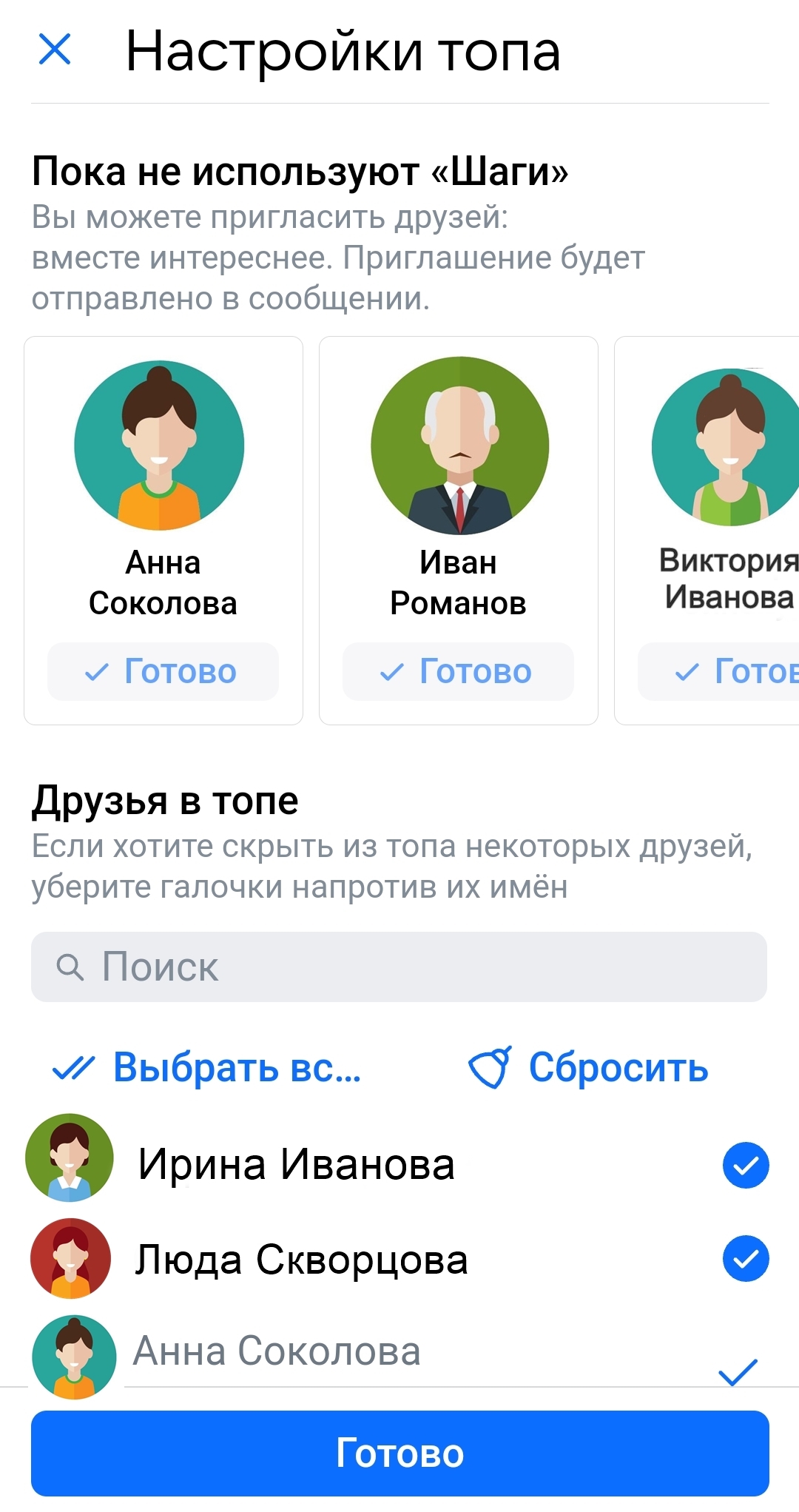Tap Готово under Иван Романов card
The height and width of the screenshot is (1512, 799).
pyautogui.click(x=458, y=671)
